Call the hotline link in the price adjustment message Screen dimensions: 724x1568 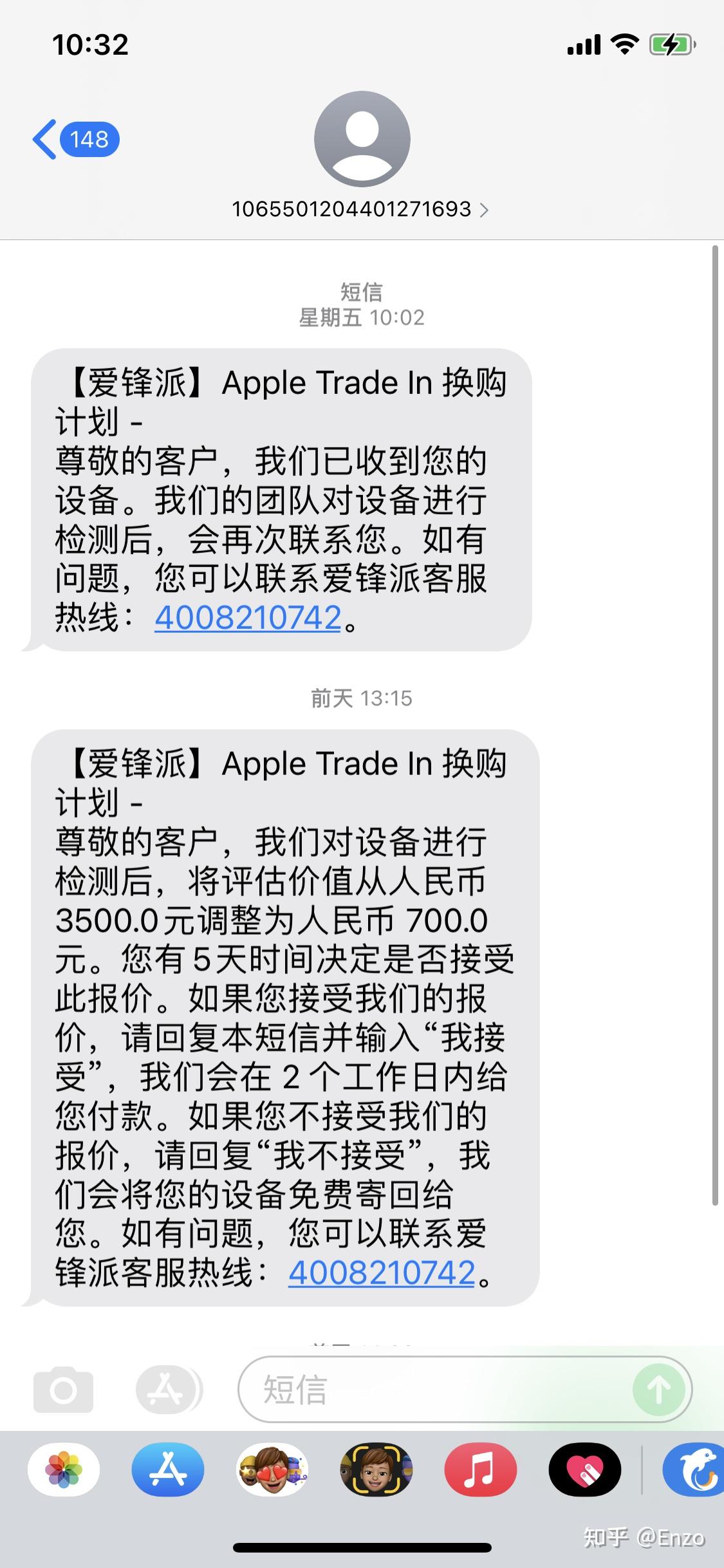[x=382, y=1273]
